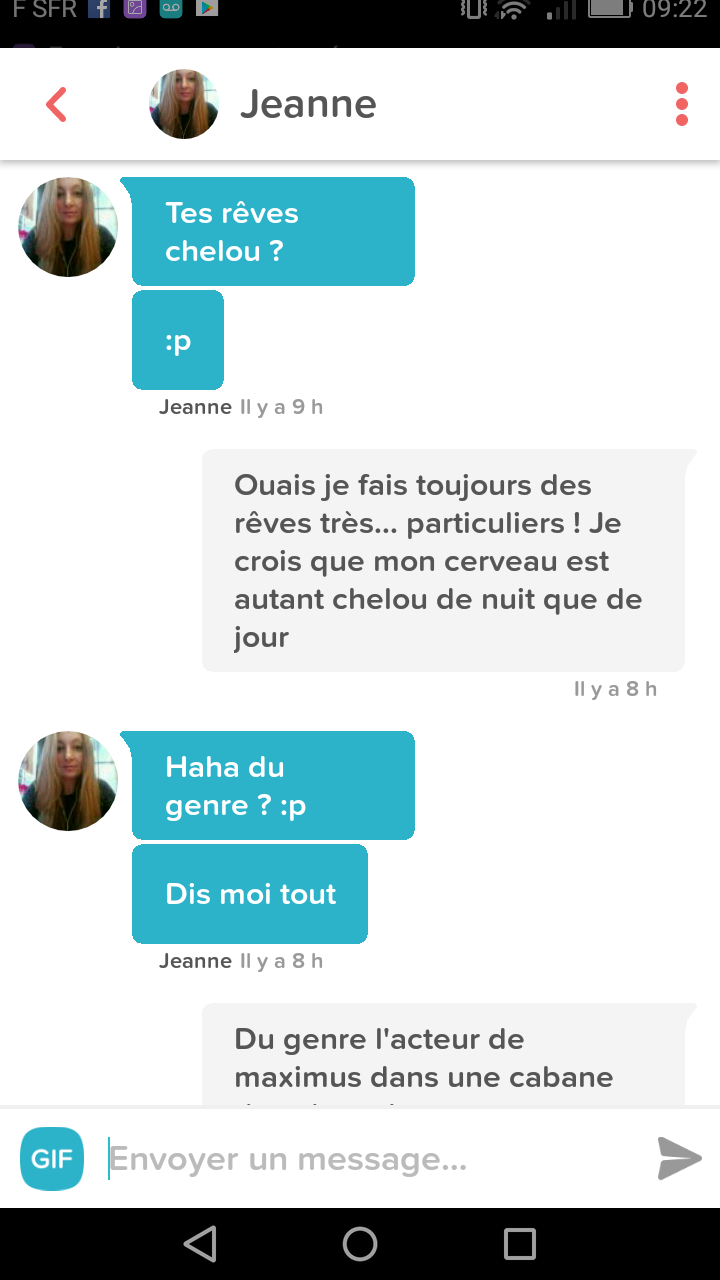Tap Jeanne's avatar beside "Haha du genre ?"

pos(68,781)
